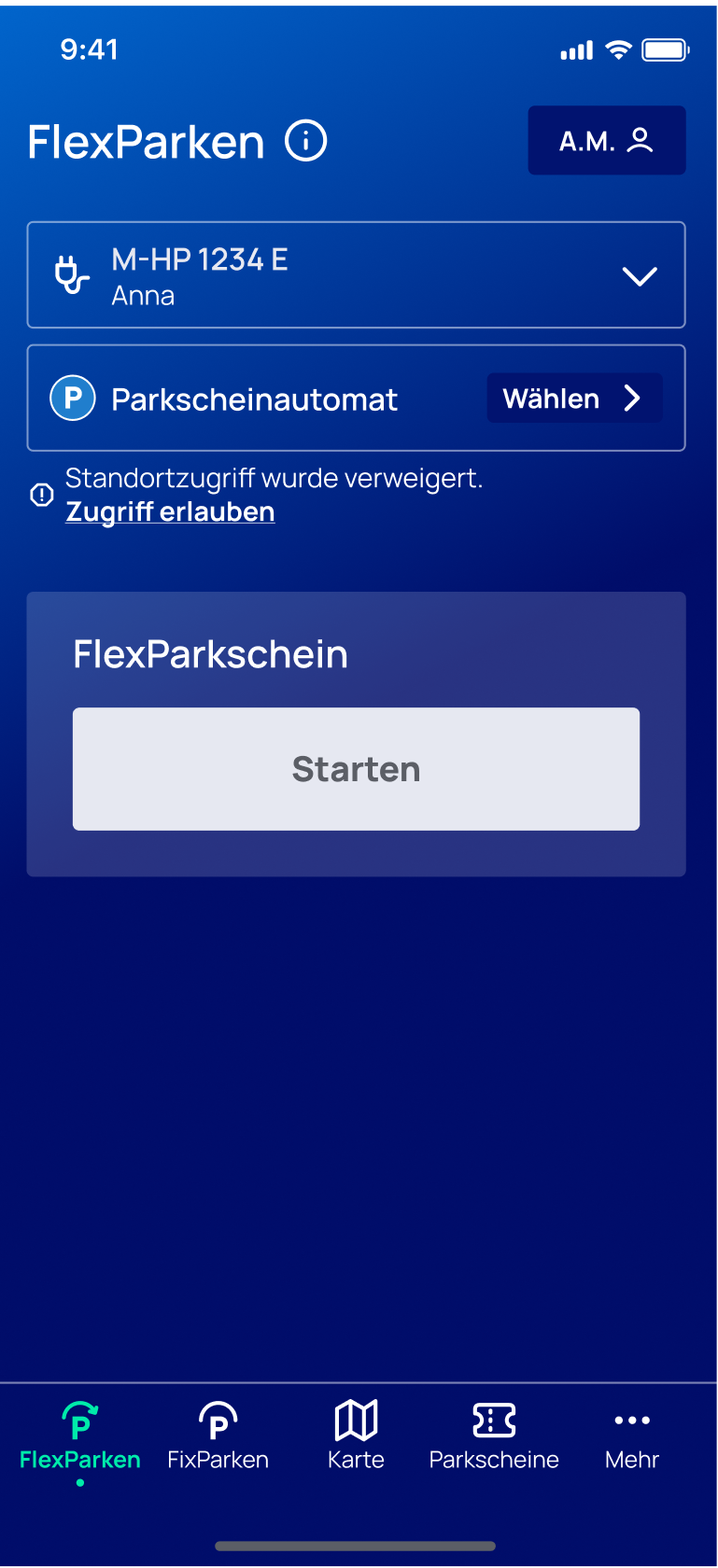The height and width of the screenshot is (1568, 718).
Task: Choose a Parkscheinautomat via Wählen
Action: (x=574, y=399)
